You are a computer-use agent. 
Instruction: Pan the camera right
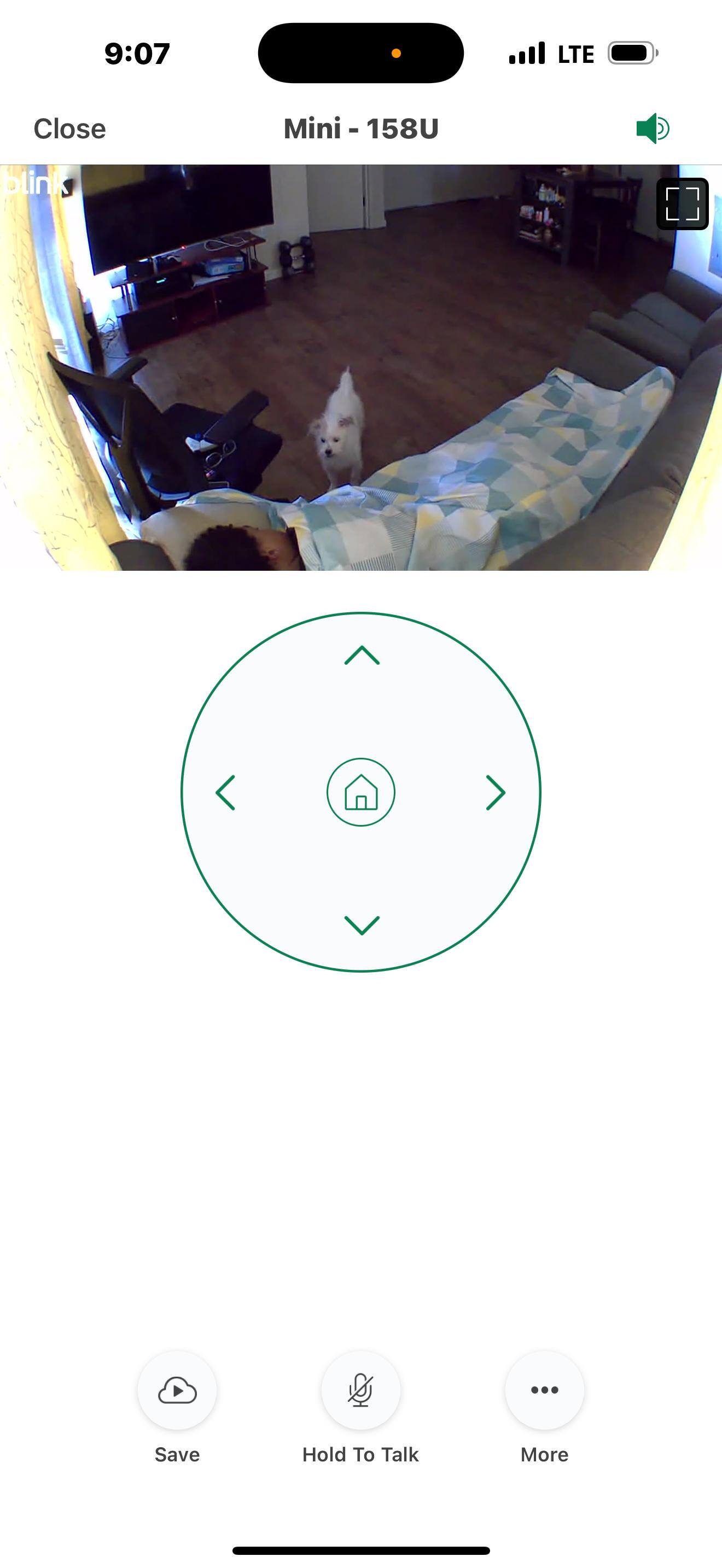click(496, 793)
